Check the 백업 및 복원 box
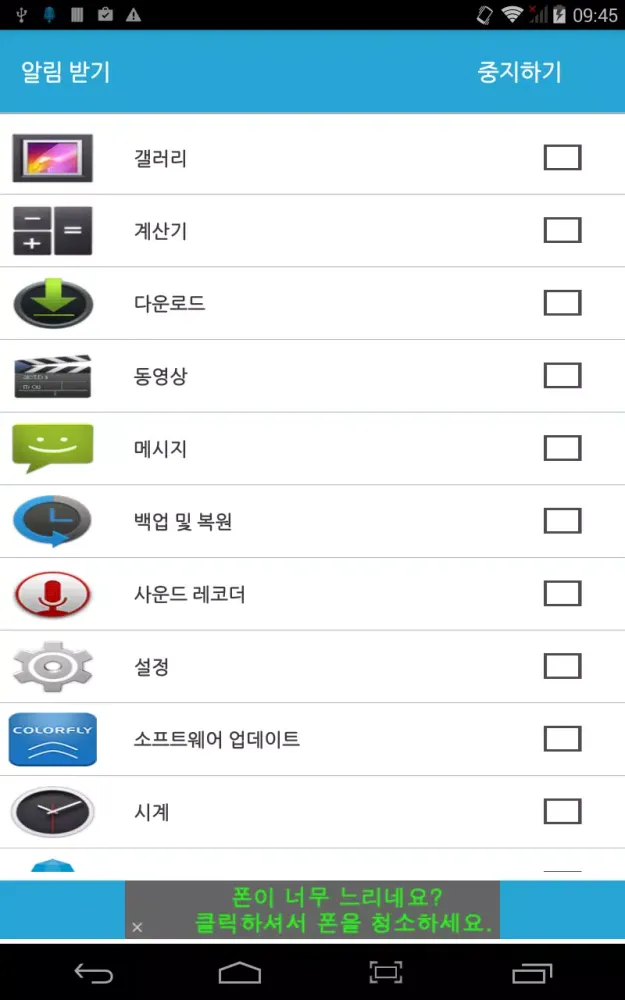This screenshot has height=1000, width=625. pyautogui.click(x=562, y=521)
